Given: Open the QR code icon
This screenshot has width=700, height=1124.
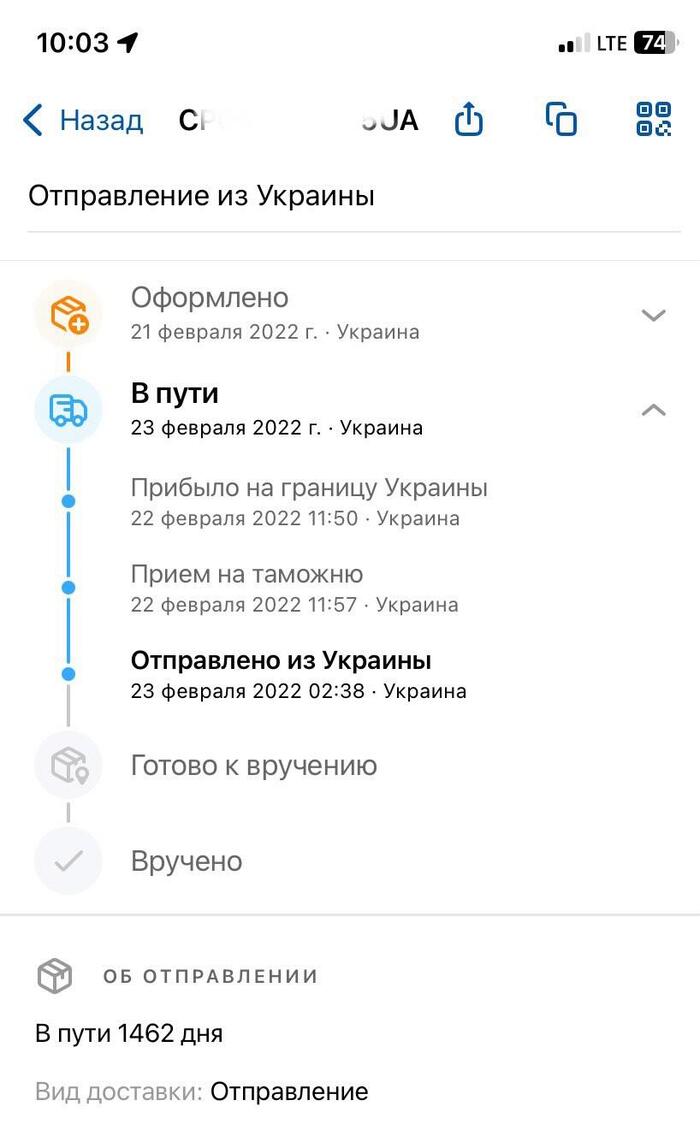Looking at the screenshot, I should tap(653, 120).
